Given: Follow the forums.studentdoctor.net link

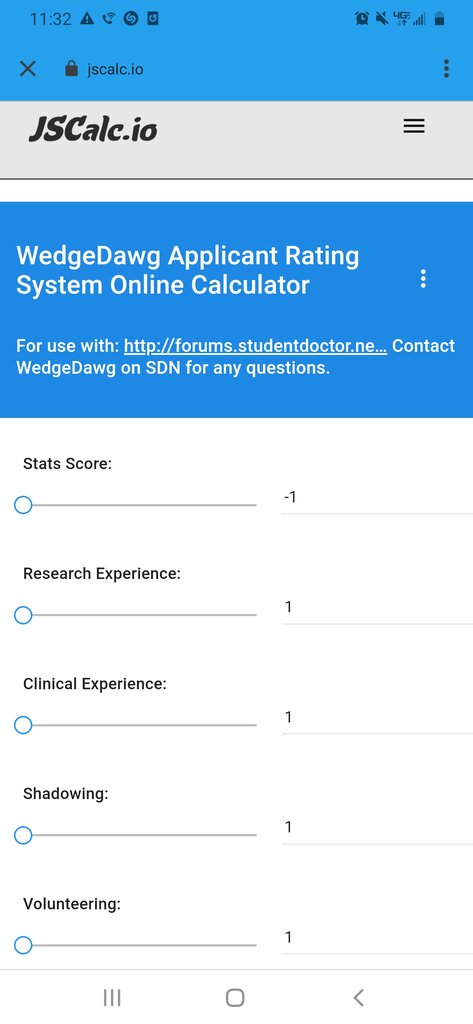Looking at the screenshot, I should 255,346.
